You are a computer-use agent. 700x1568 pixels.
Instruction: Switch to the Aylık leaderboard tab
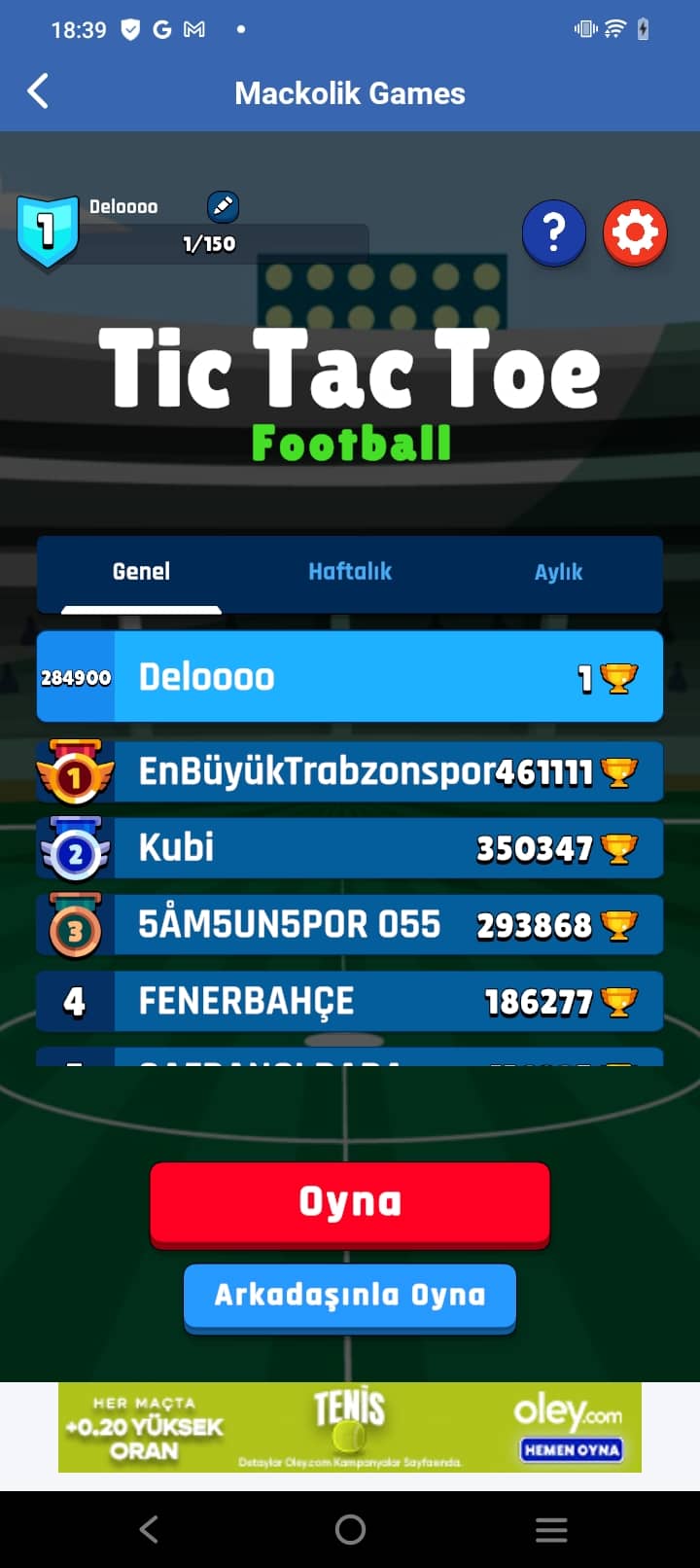pyautogui.click(x=558, y=573)
